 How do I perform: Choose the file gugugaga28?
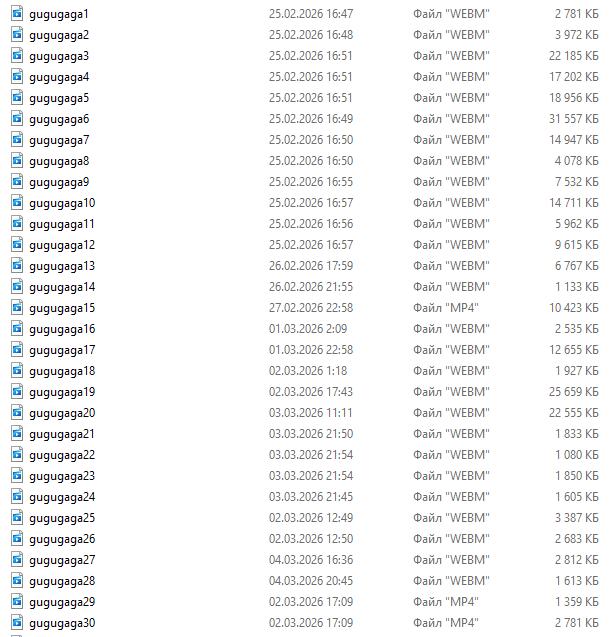pyautogui.click(x=62, y=581)
